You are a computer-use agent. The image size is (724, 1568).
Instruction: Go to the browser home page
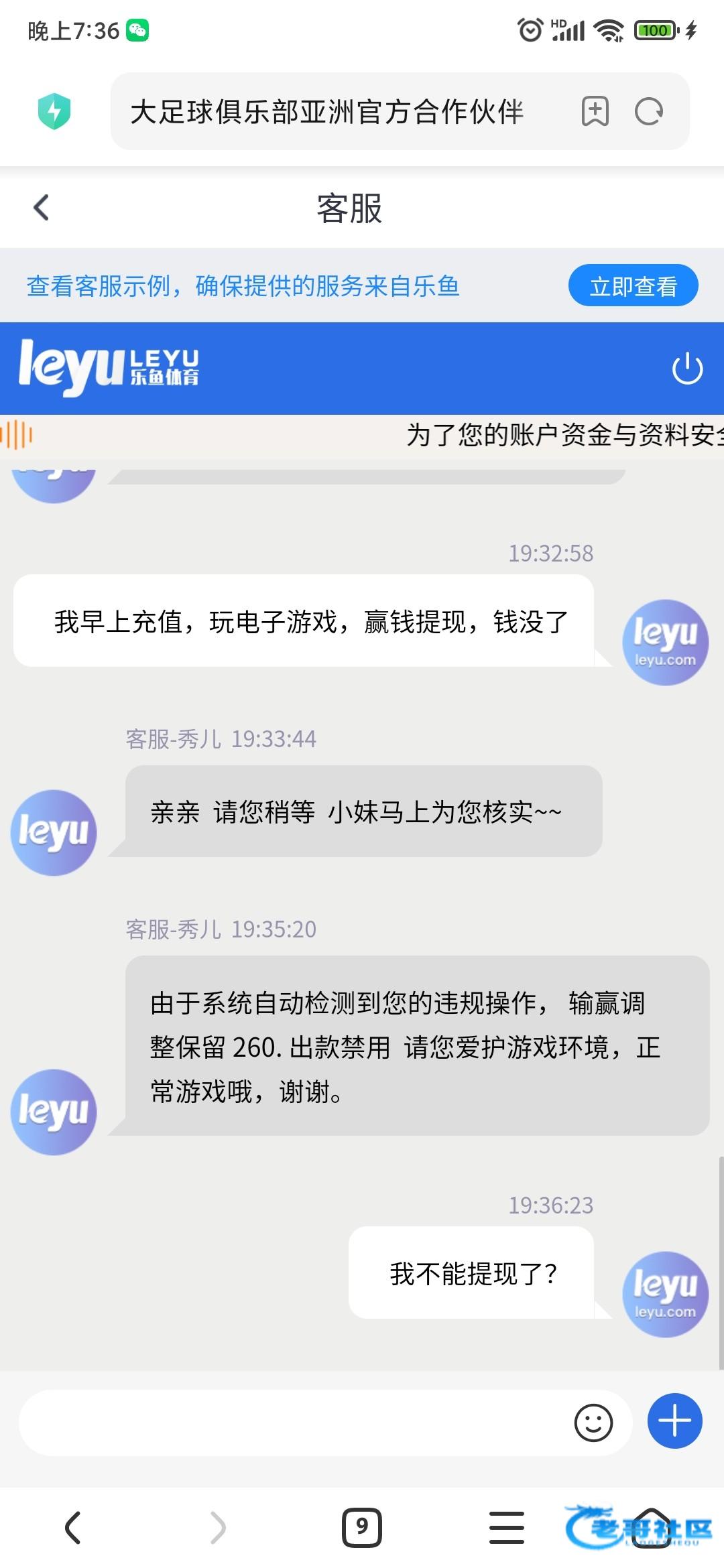[652, 1528]
